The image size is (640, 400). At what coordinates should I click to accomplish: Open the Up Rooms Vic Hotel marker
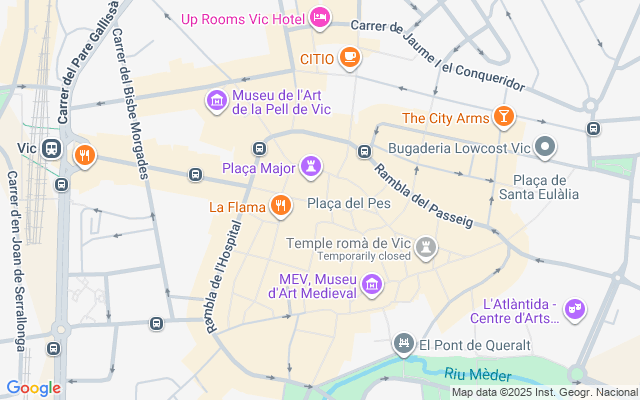click(x=320, y=17)
